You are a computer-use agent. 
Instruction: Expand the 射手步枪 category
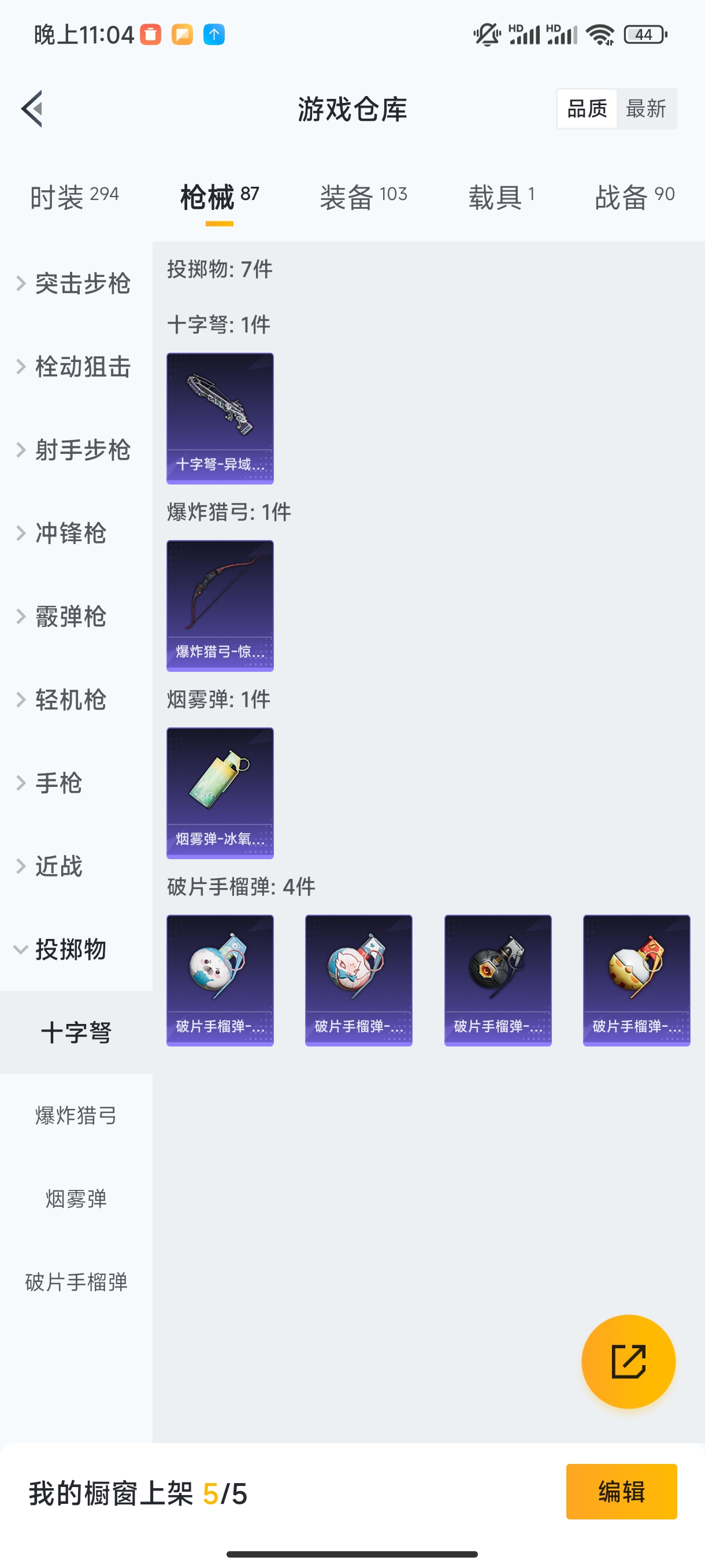coord(76,450)
